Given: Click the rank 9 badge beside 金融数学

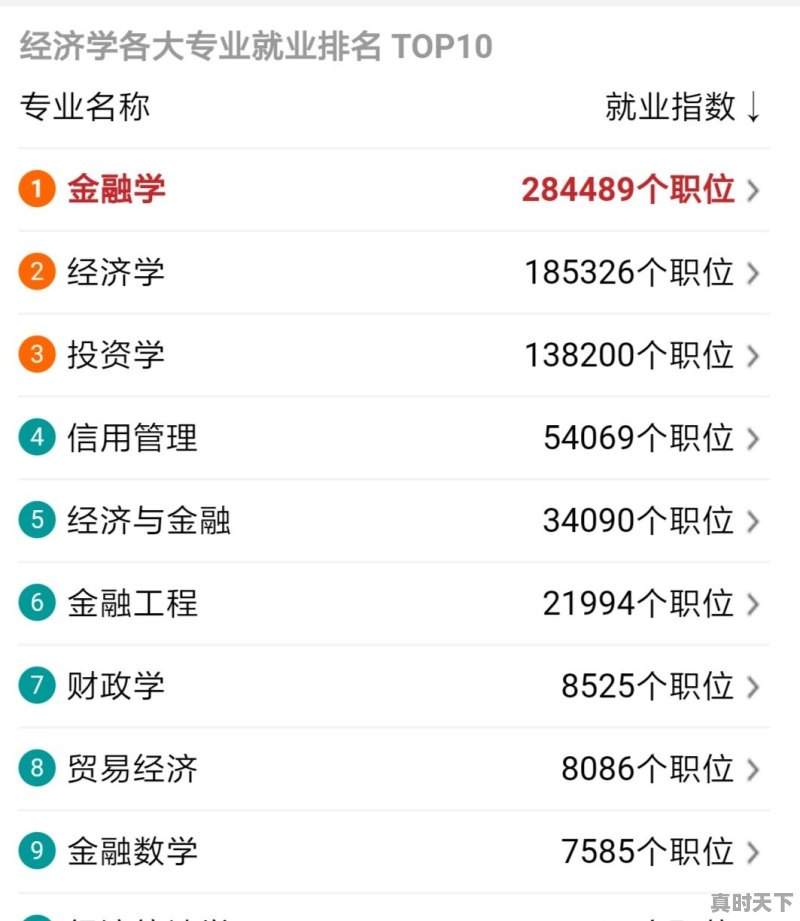Looking at the screenshot, I should click(37, 851).
